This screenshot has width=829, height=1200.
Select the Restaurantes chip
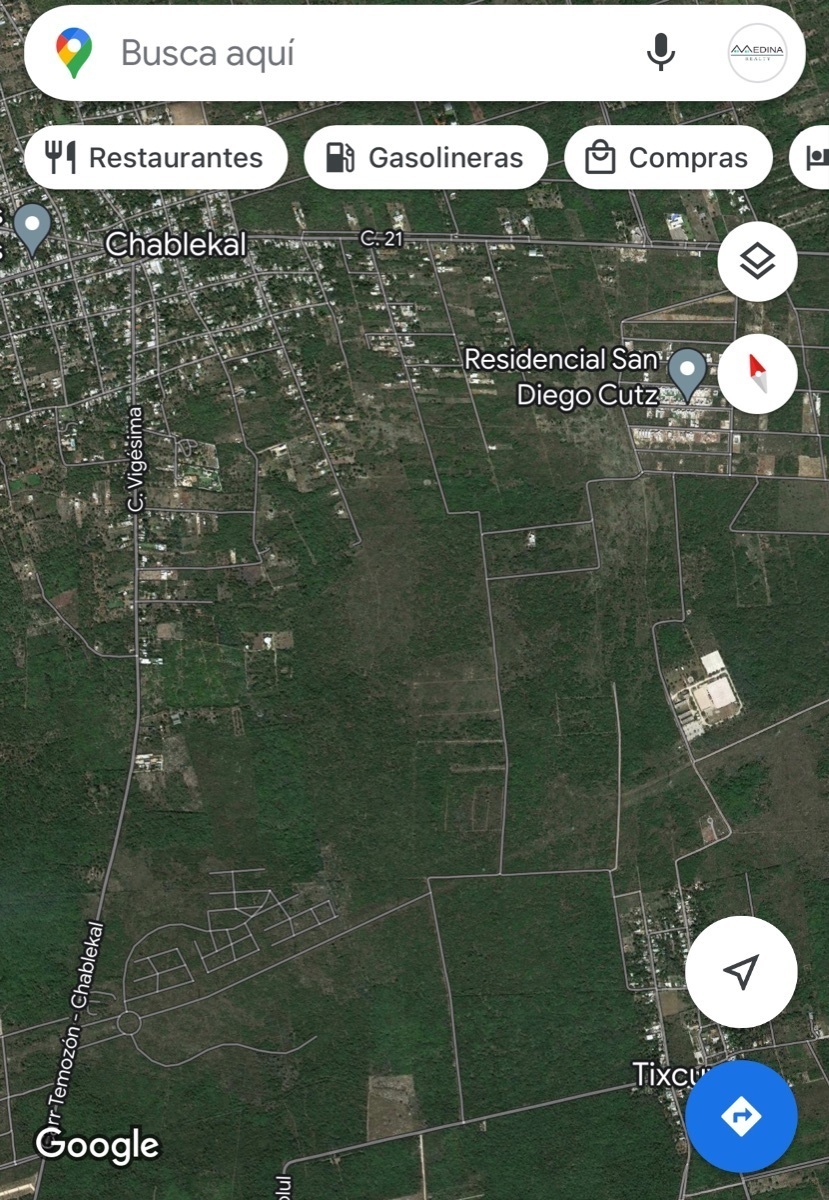[x=156, y=158]
